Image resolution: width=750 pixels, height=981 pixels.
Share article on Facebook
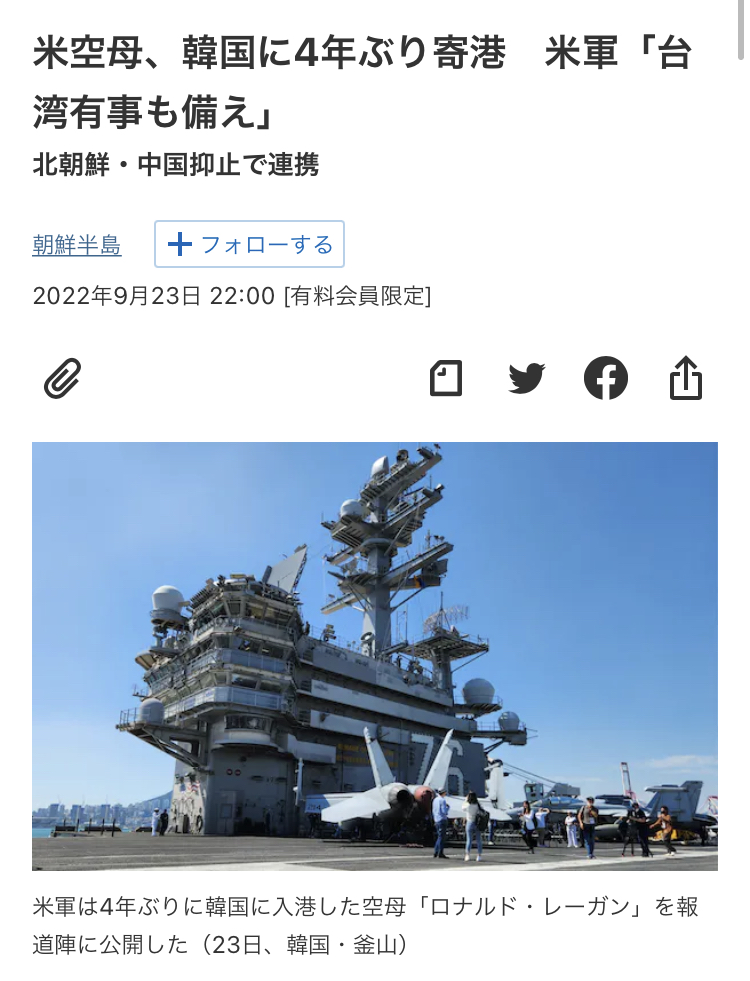click(606, 378)
